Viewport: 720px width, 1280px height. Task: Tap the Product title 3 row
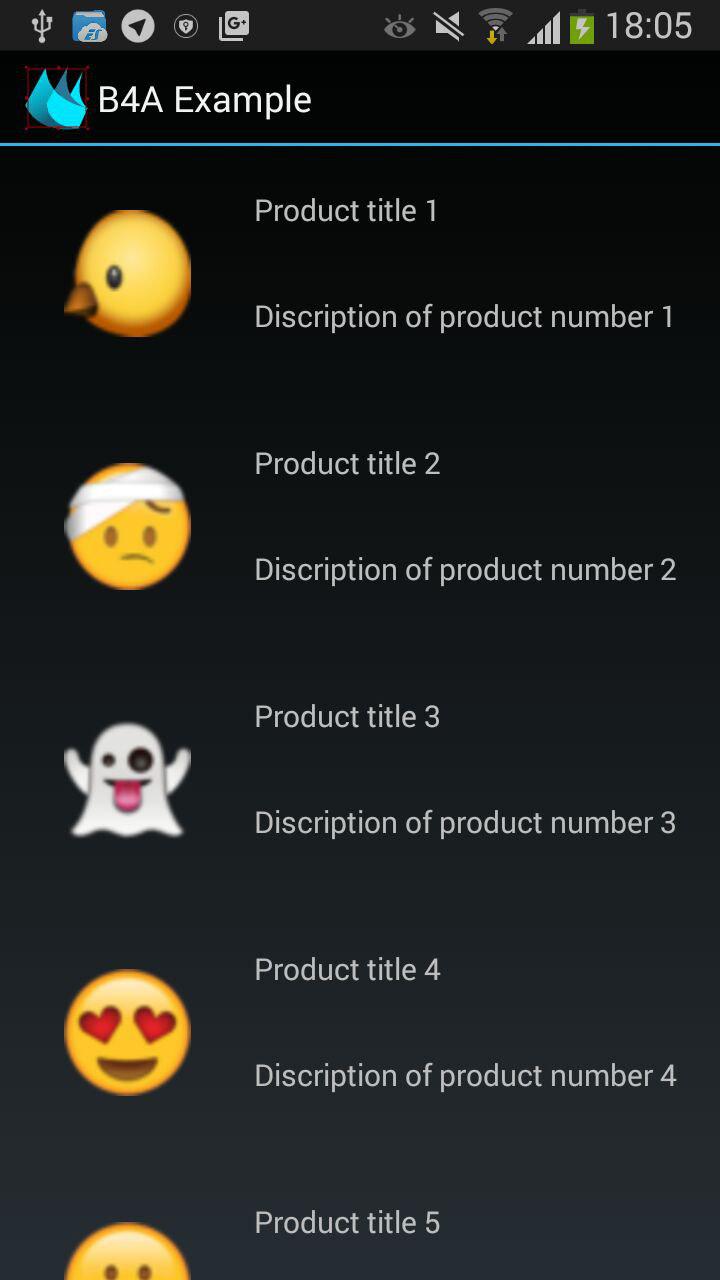coord(360,779)
